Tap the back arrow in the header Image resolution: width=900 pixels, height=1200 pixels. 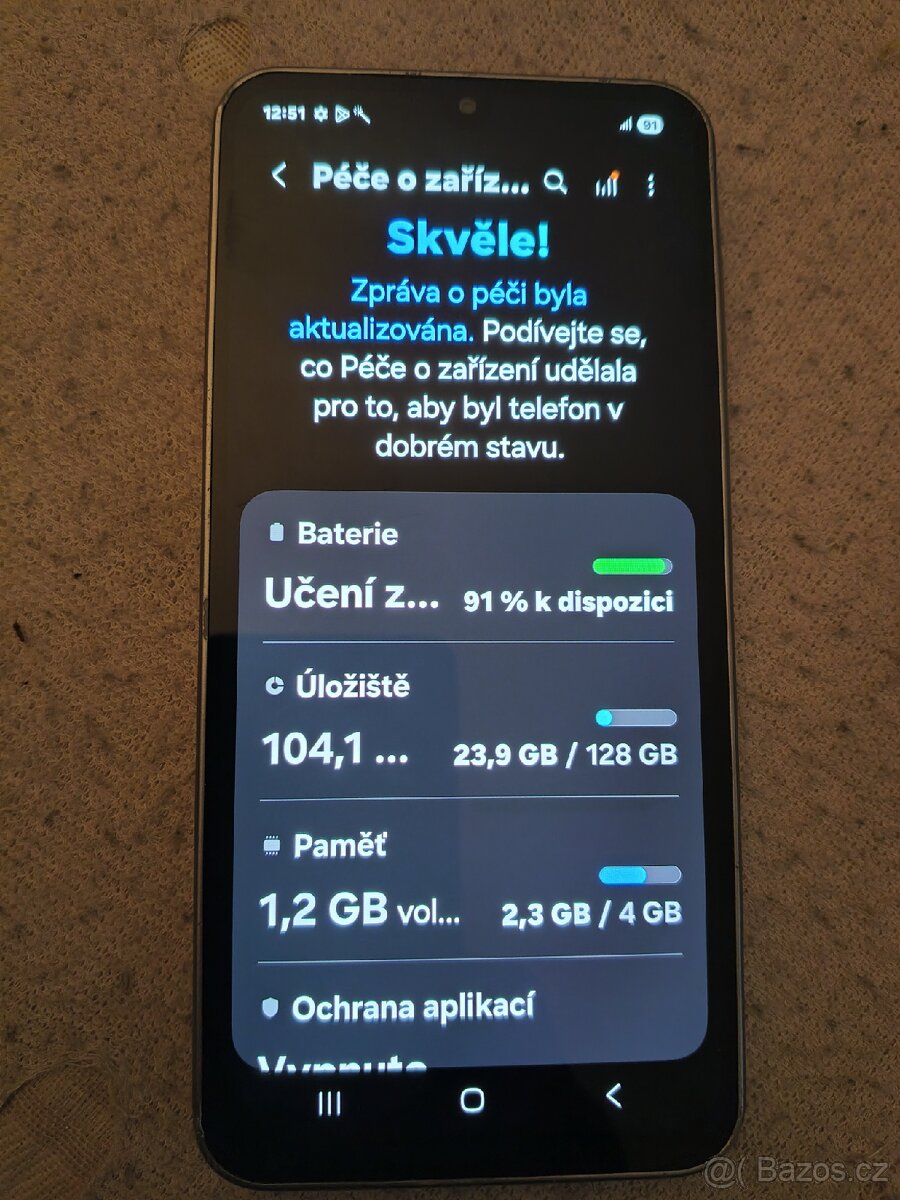[x=277, y=176]
